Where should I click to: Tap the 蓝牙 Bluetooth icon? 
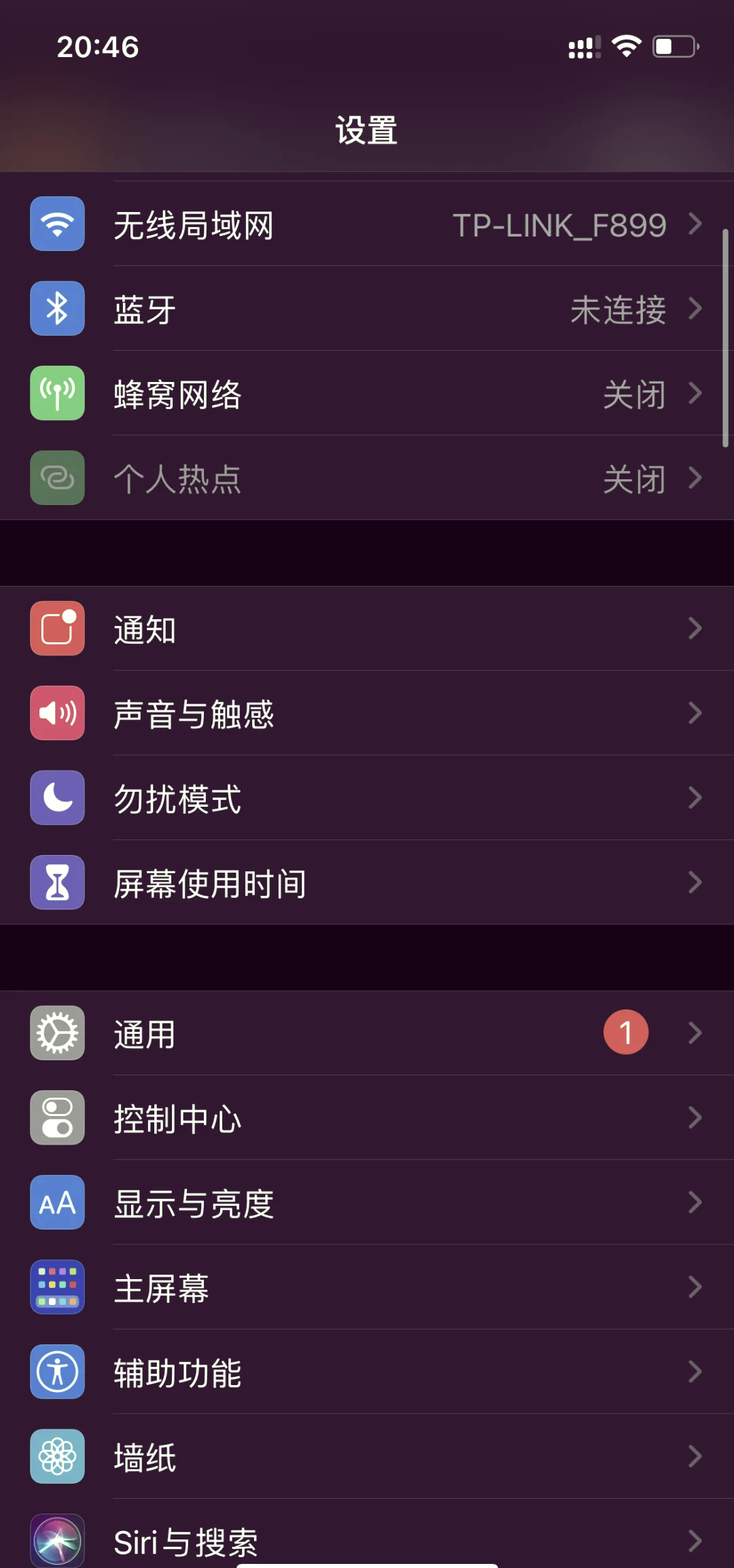[x=57, y=307]
